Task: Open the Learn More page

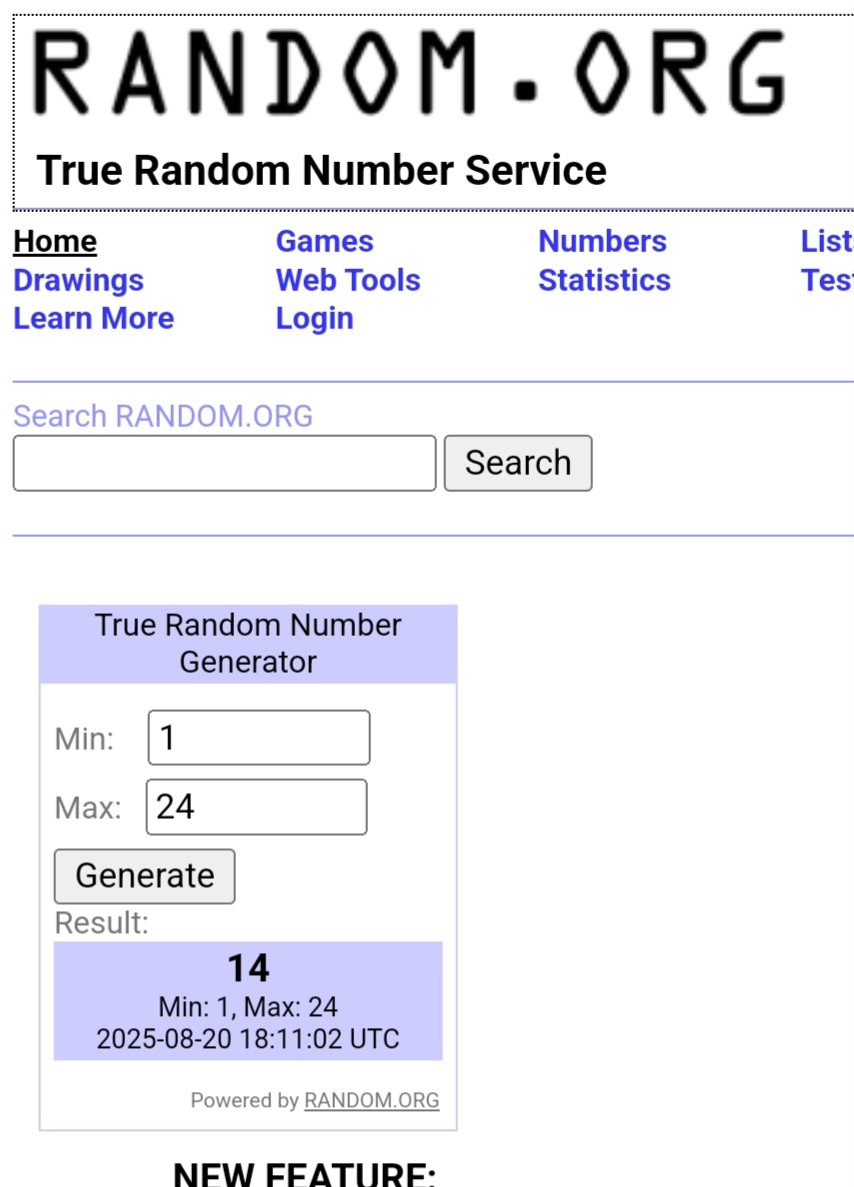Action: coord(93,318)
